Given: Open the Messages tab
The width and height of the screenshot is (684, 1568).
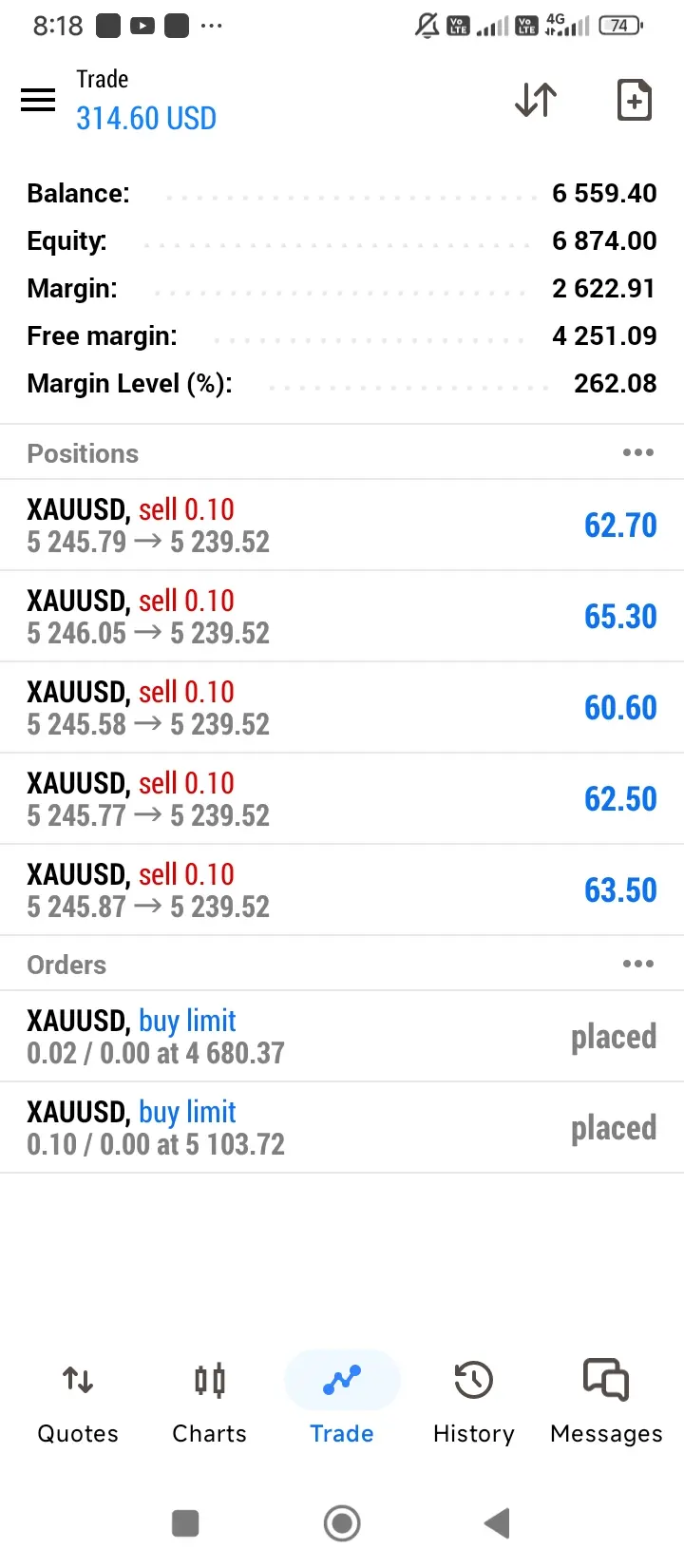Looking at the screenshot, I should pos(606,1403).
